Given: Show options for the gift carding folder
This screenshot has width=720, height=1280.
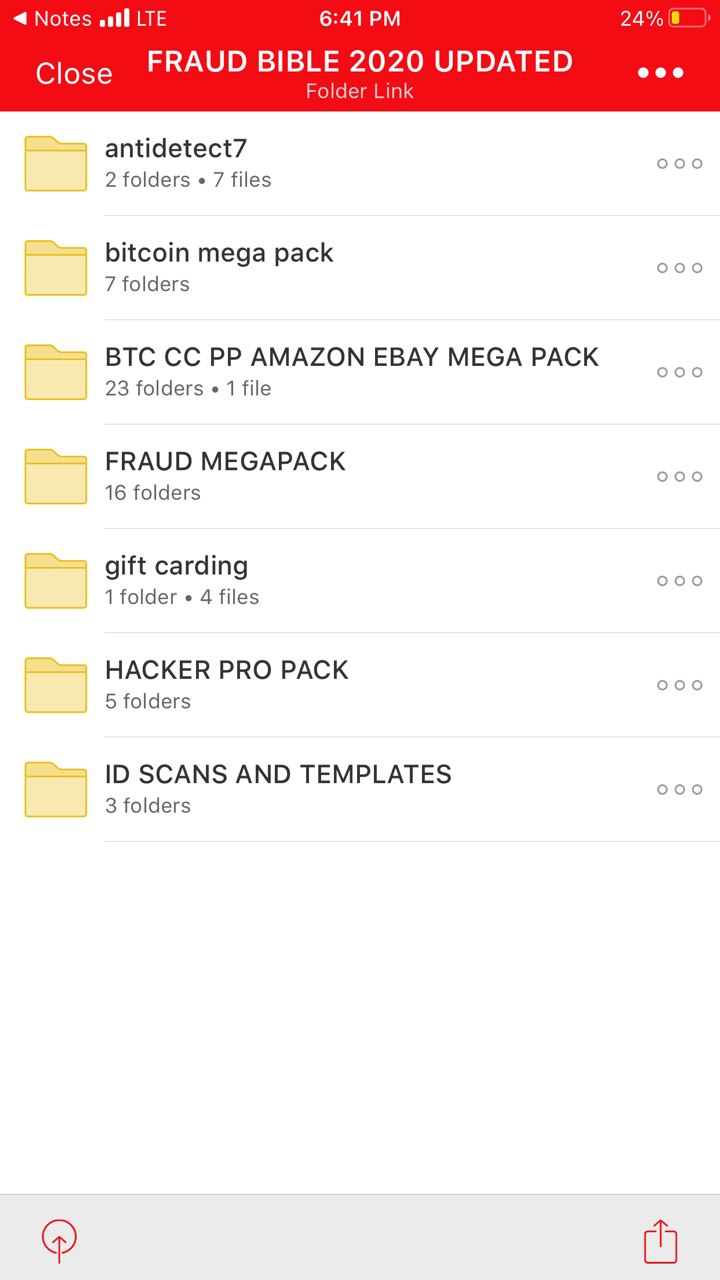Looking at the screenshot, I should (680, 581).
